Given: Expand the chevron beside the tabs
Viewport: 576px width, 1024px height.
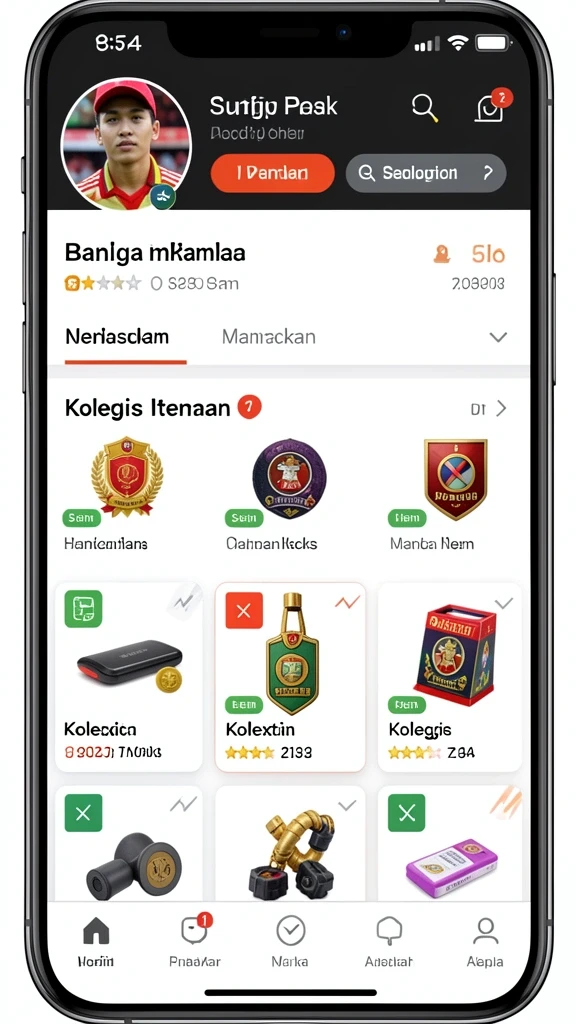Looking at the screenshot, I should (x=498, y=337).
